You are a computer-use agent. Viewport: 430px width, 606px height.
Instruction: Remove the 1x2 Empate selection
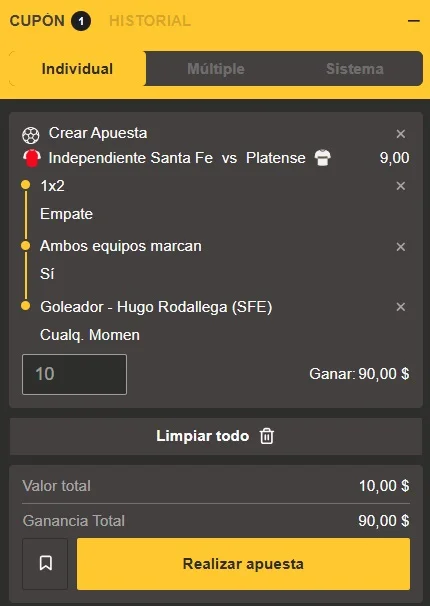(401, 186)
